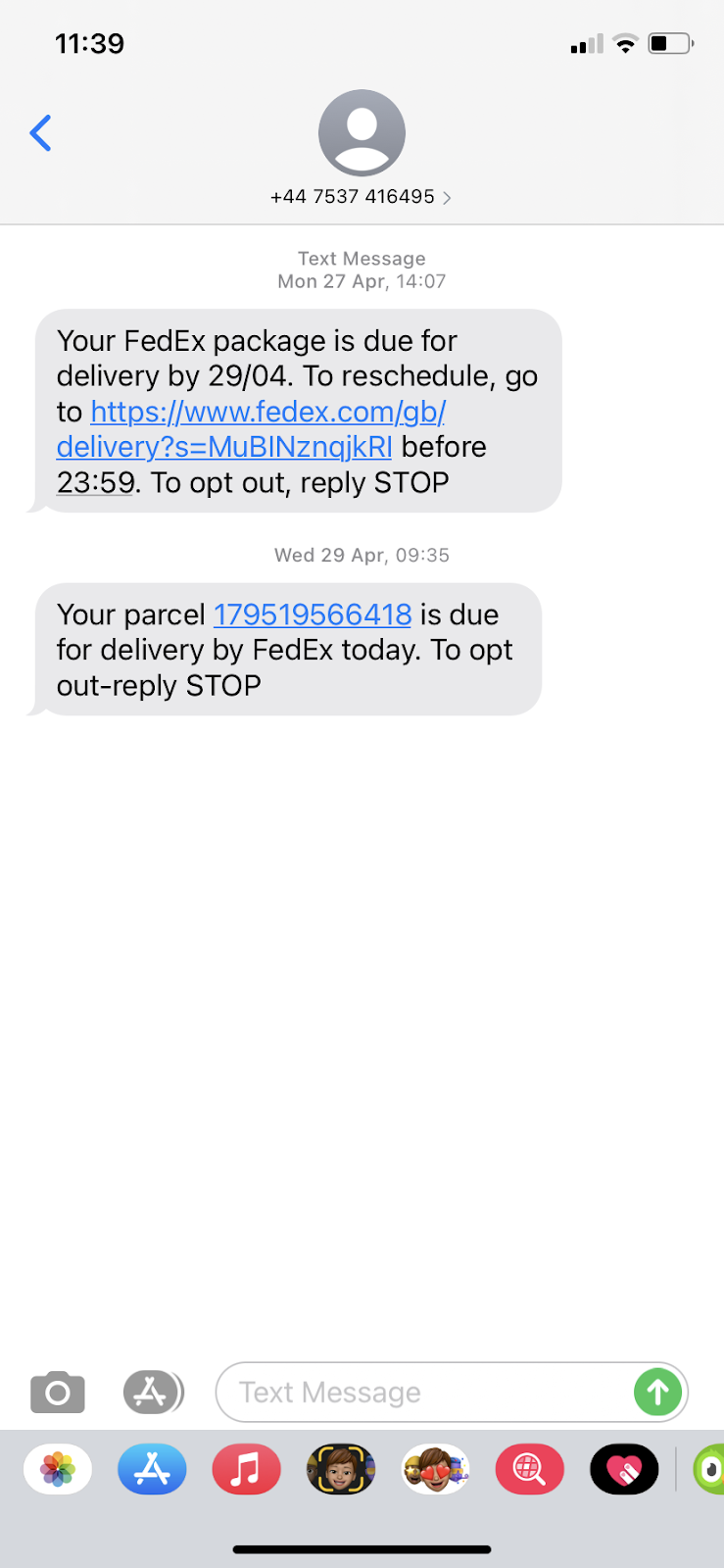Send the message with the green arrow
This screenshot has height=1568, width=724.
click(x=657, y=1392)
